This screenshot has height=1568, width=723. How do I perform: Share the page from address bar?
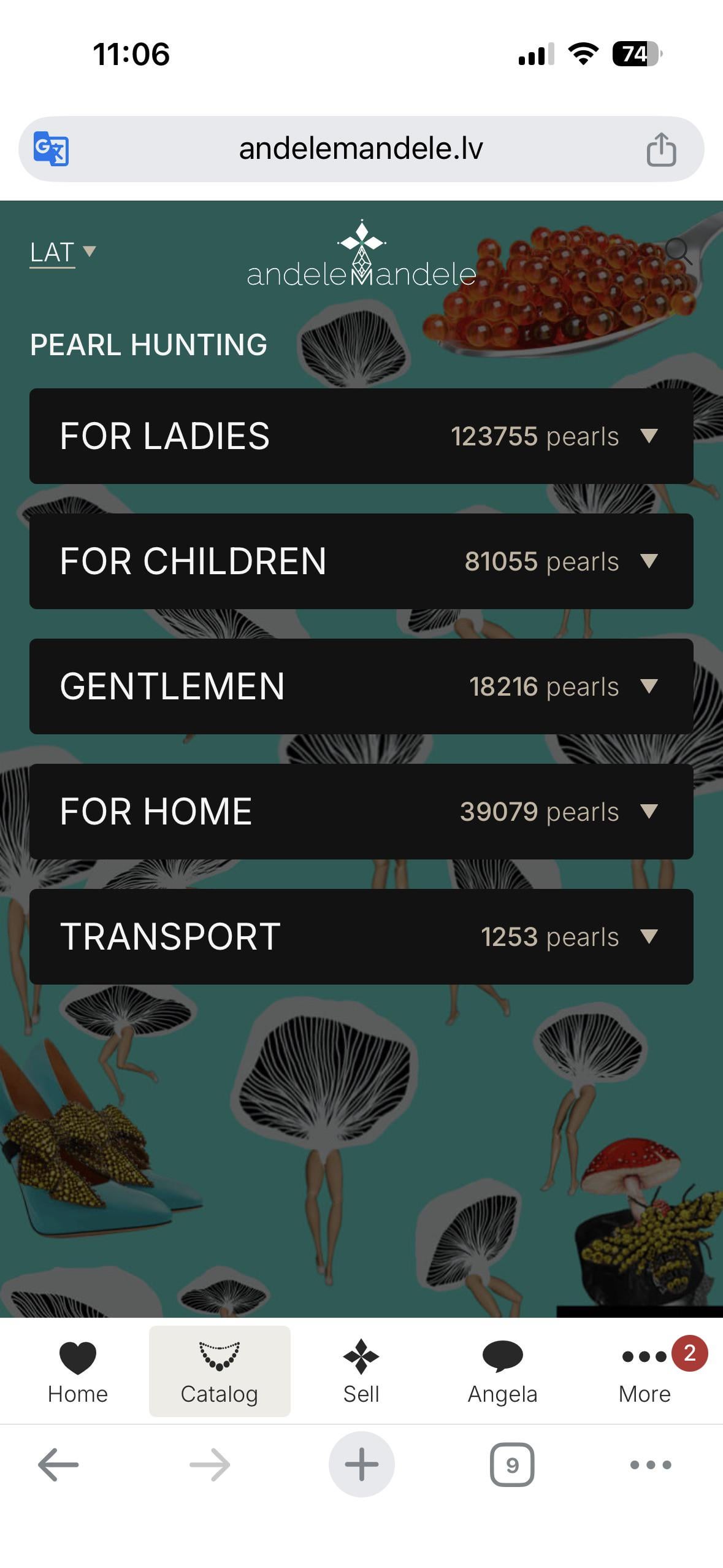[661, 149]
